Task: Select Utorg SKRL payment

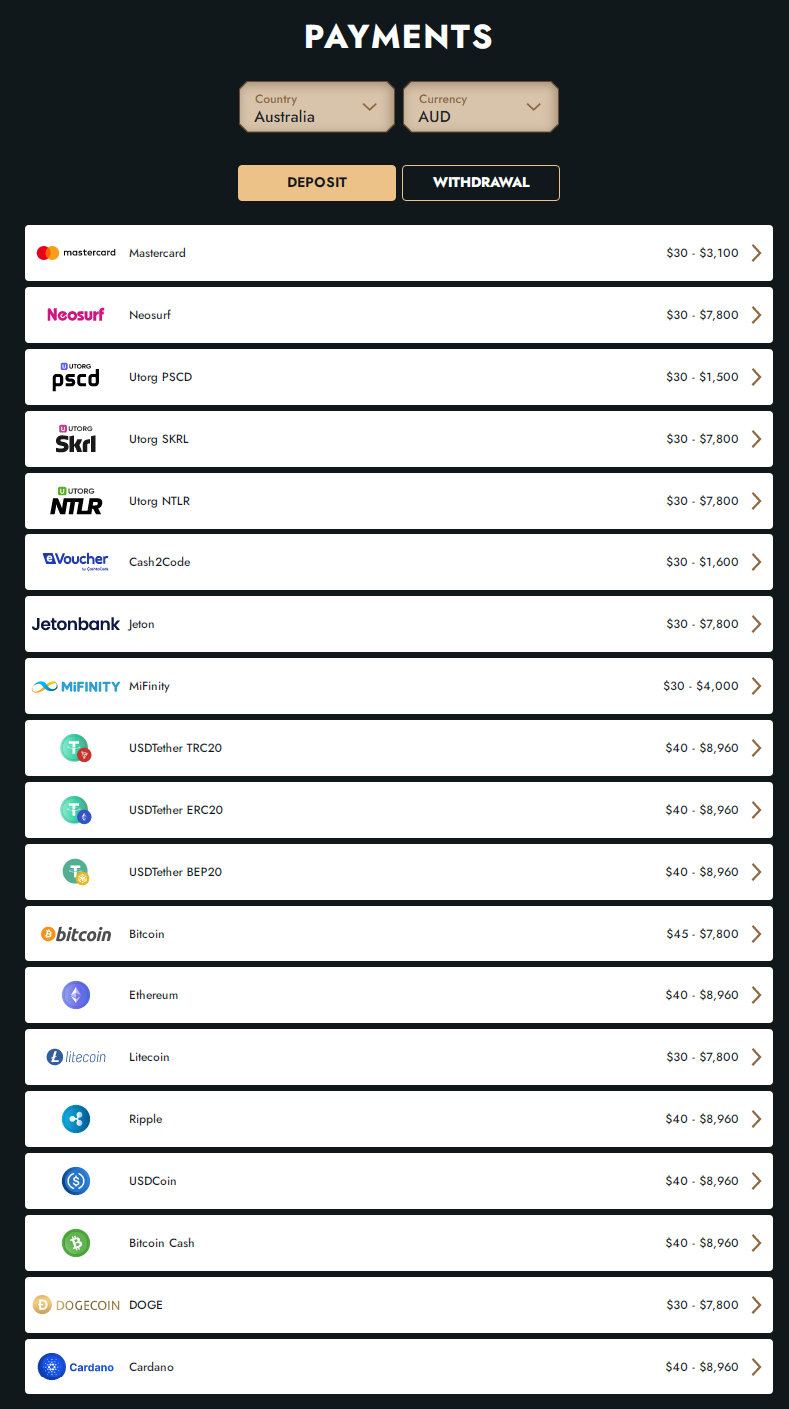Action: pyautogui.click(x=399, y=439)
